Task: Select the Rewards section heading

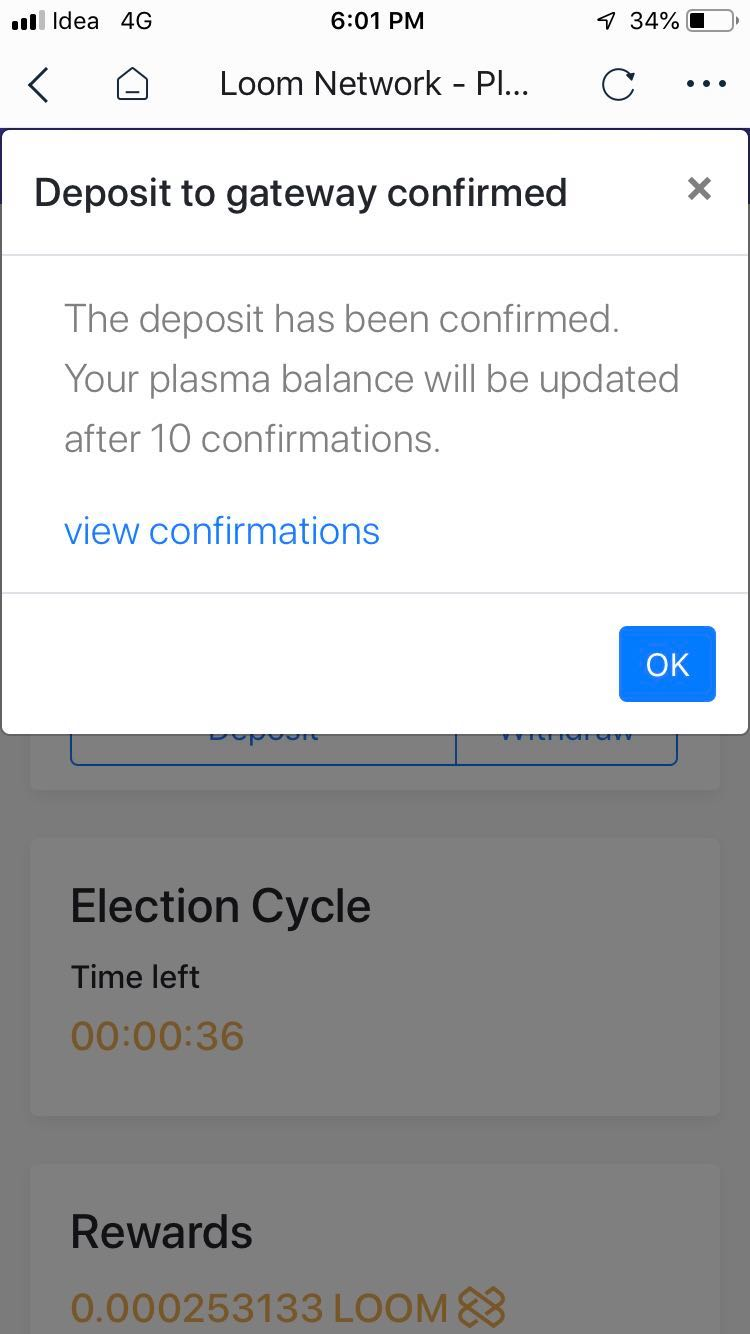Action: 161,1232
